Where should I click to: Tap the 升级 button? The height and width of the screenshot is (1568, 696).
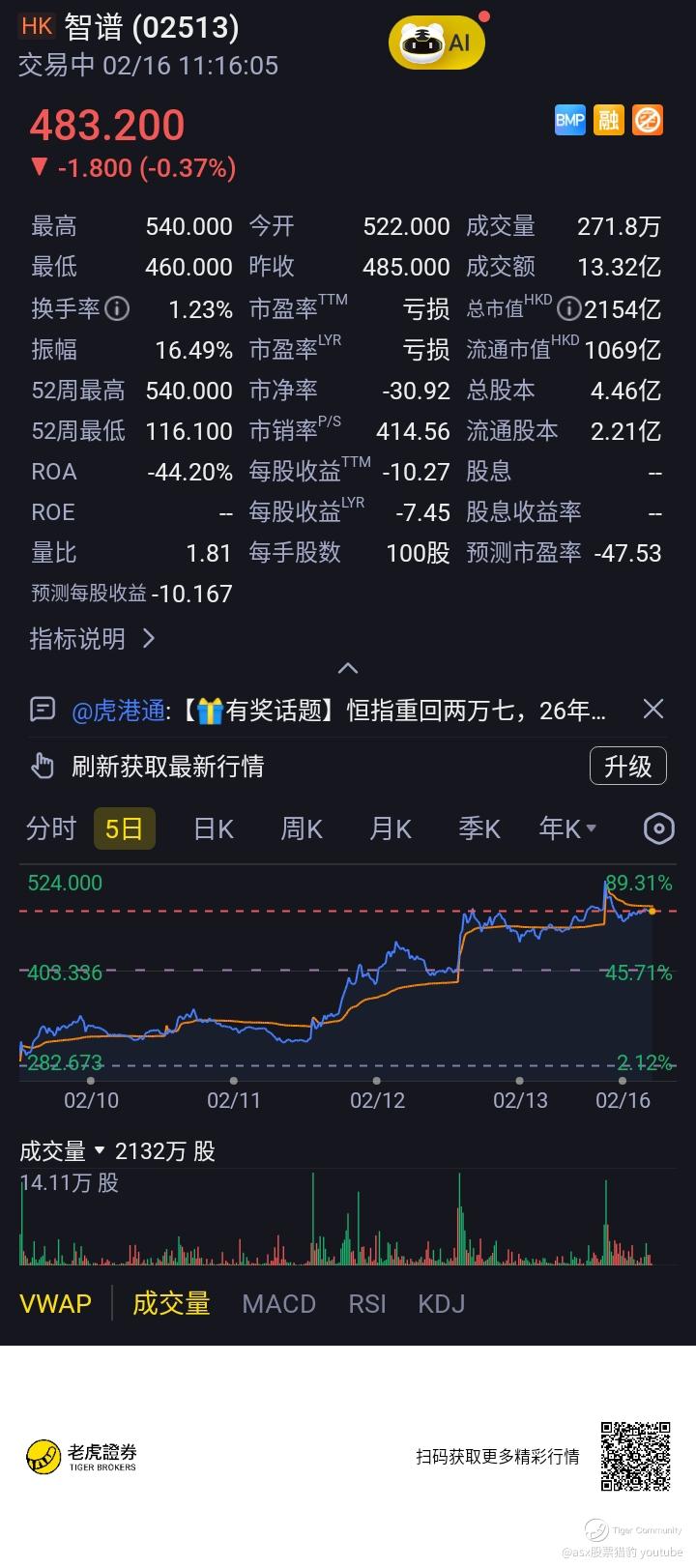pyautogui.click(x=627, y=767)
